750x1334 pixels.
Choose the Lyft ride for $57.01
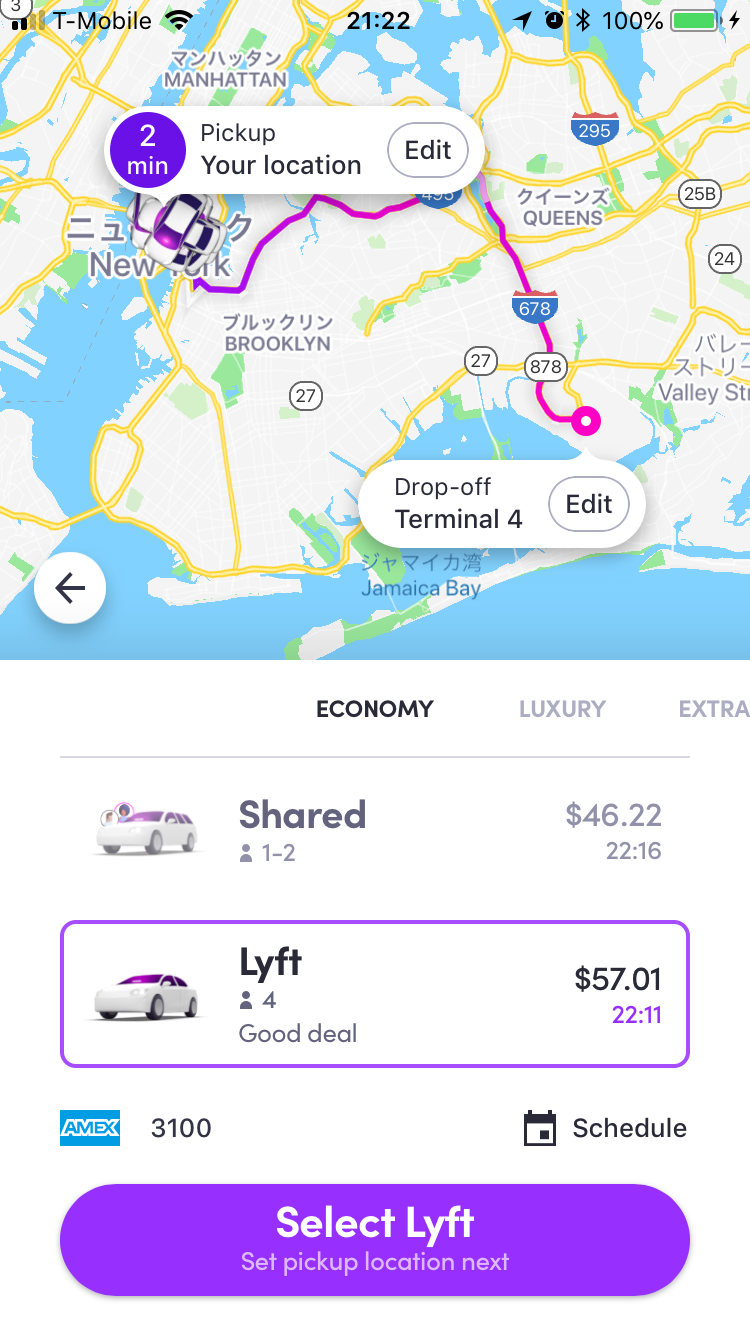pyautogui.click(x=375, y=994)
